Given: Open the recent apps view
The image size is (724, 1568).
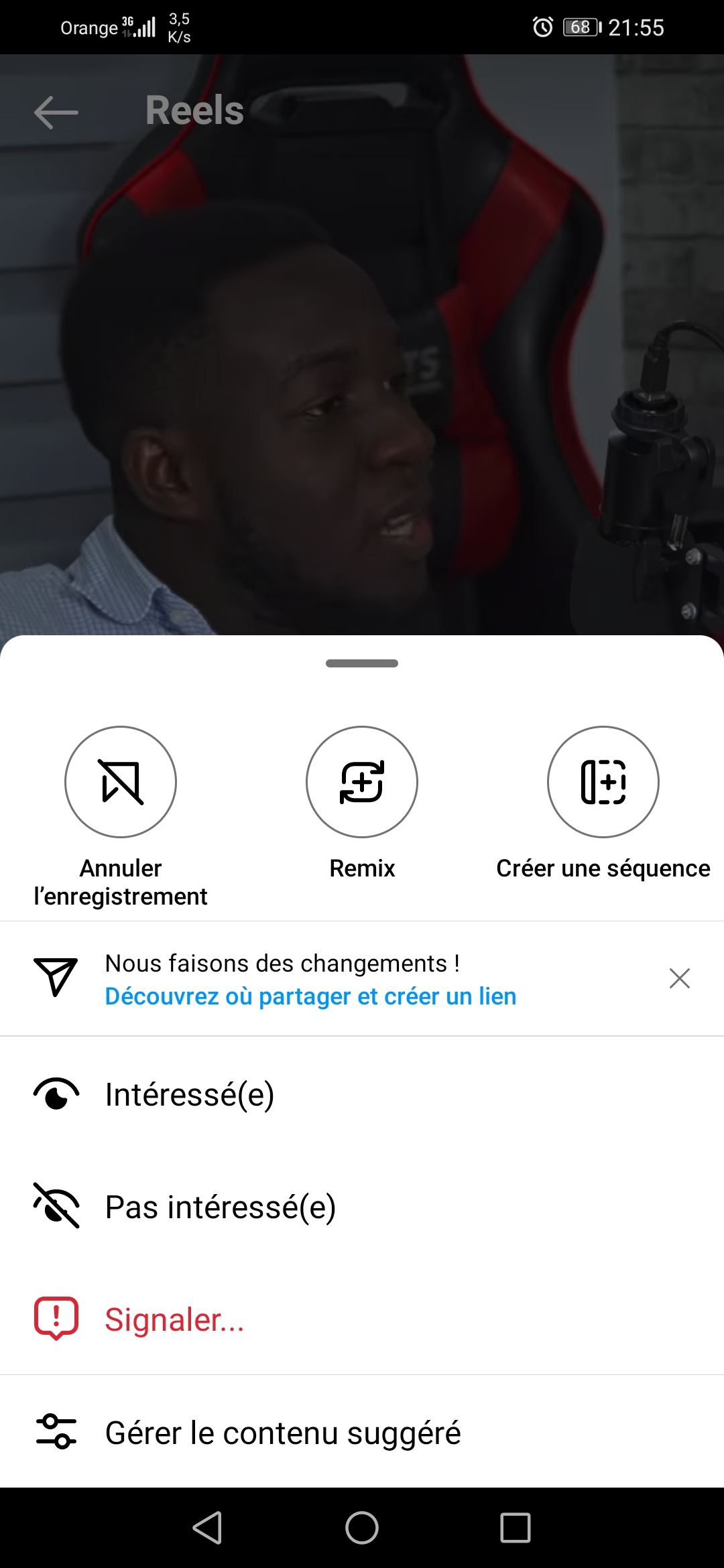Looking at the screenshot, I should click(x=515, y=1528).
